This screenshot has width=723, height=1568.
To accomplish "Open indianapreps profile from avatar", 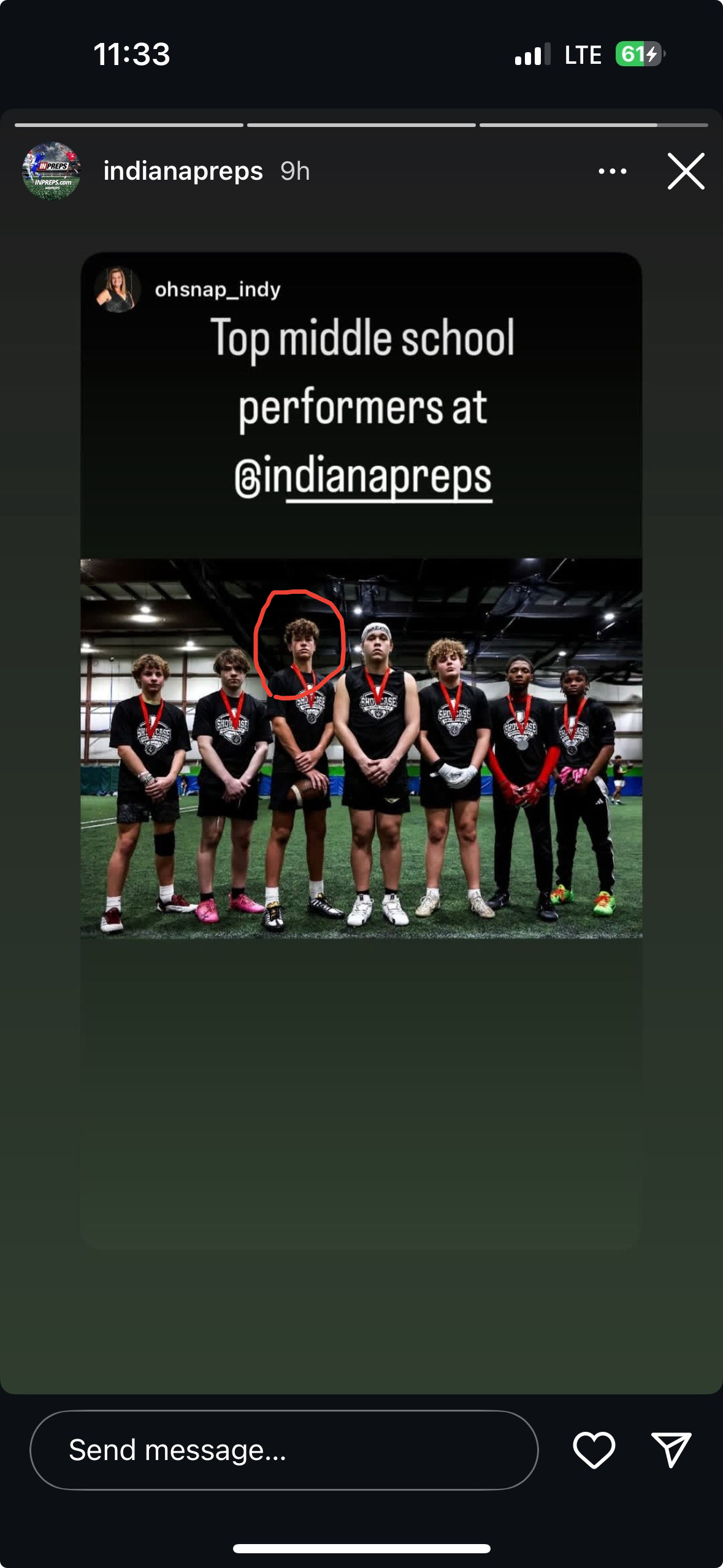I will [51, 171].
